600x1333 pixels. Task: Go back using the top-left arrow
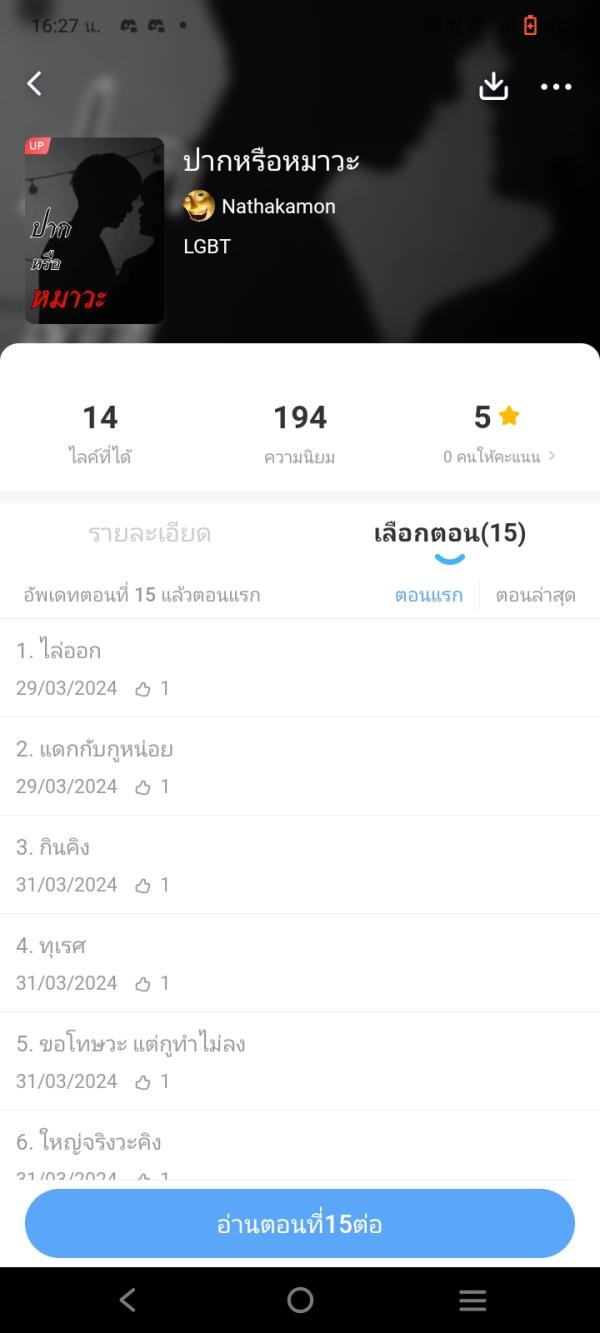[x=35, y=84]
